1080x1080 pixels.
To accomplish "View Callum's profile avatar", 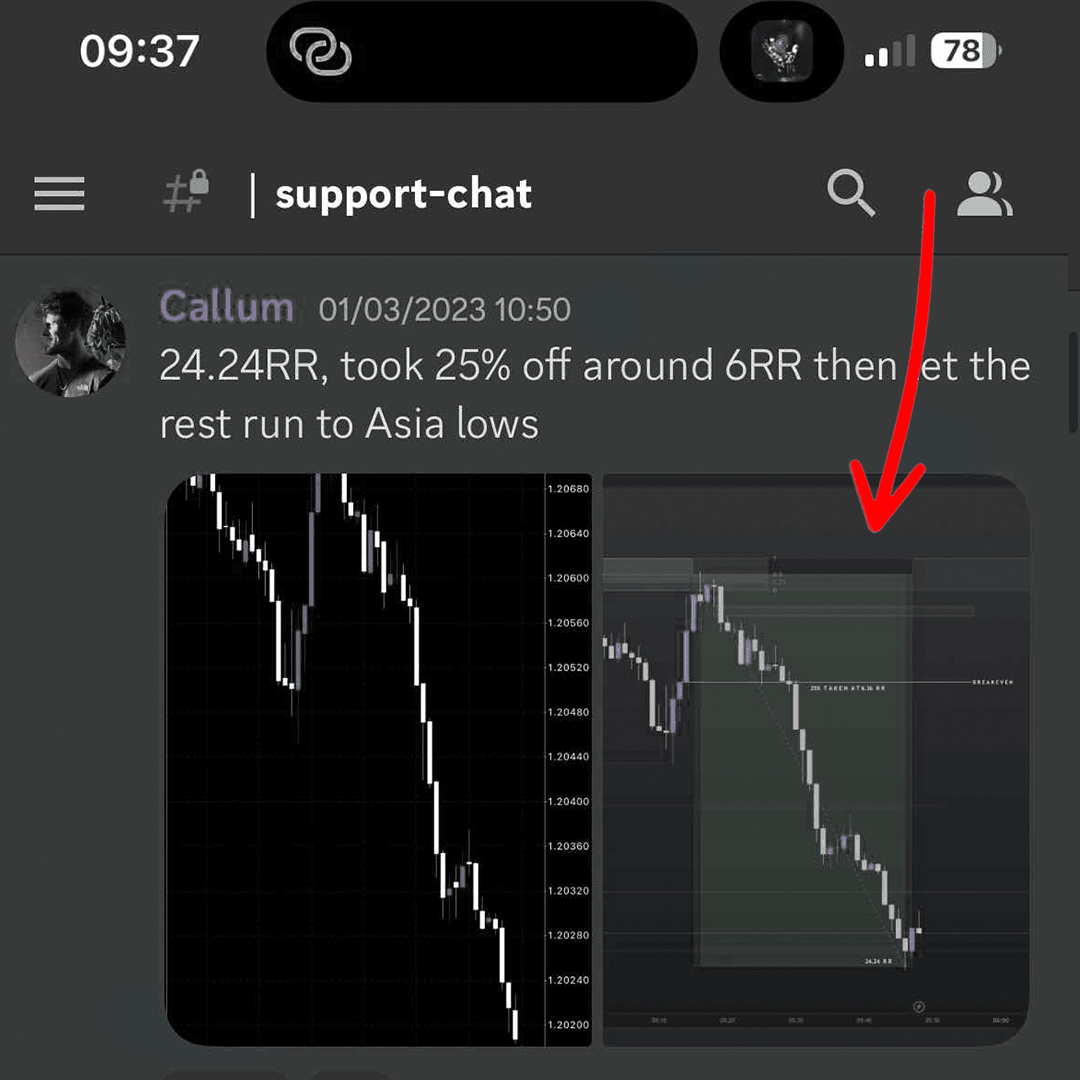I will pyautogui.click(x=70, y=341).
